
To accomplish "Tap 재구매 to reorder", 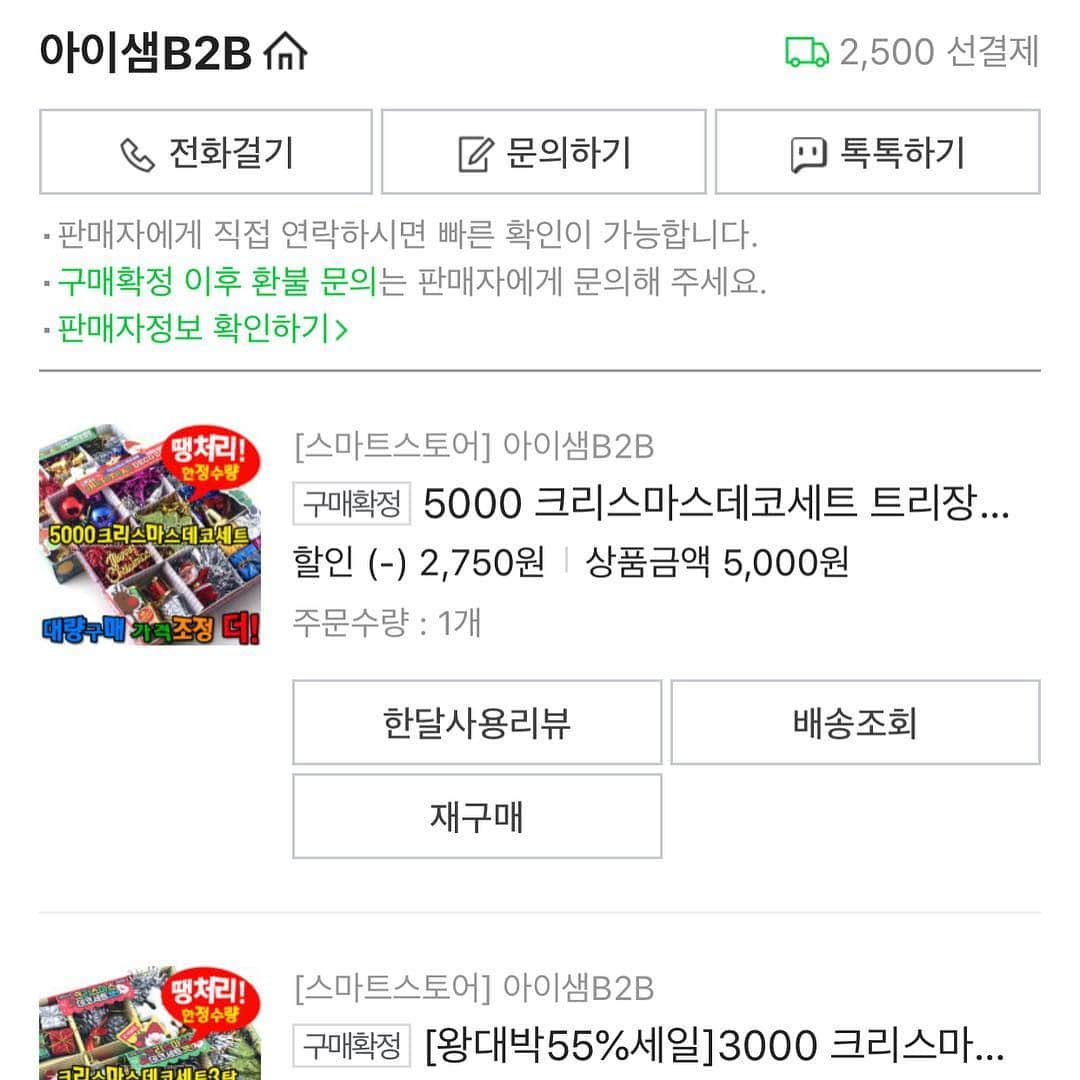I will [477, 816].
